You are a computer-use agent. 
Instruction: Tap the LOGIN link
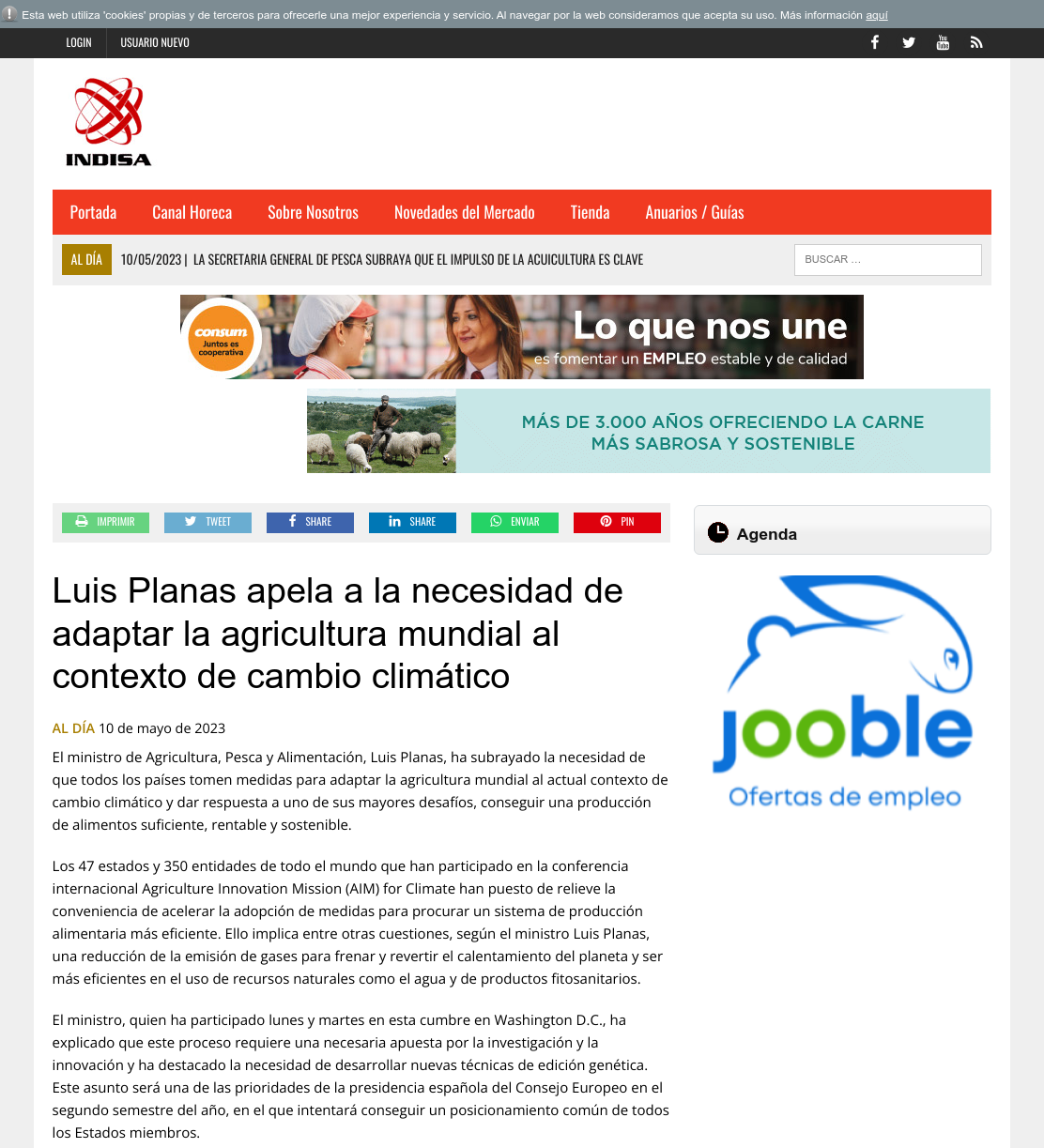click(x=79, y=42)
